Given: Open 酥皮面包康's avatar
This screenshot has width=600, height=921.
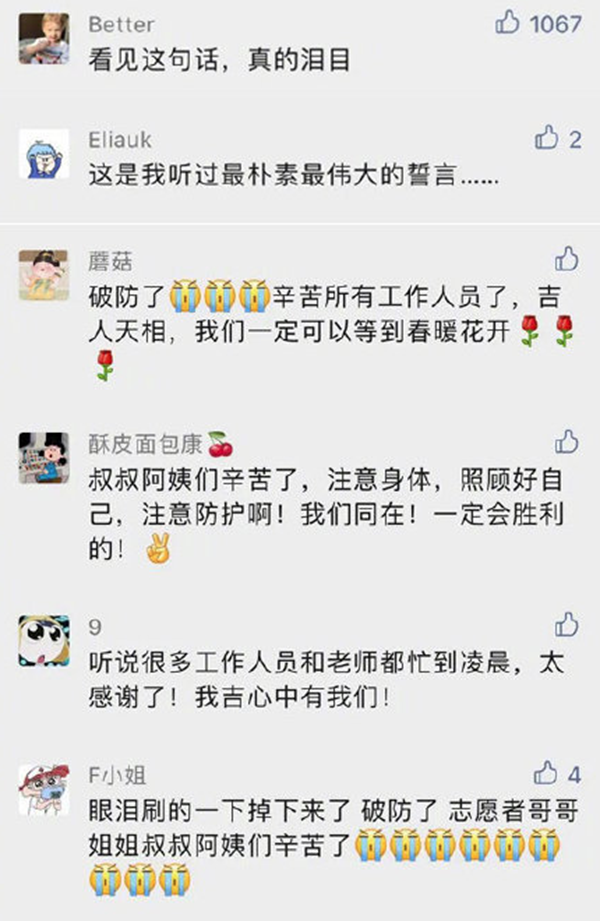Looking at the screenshot, I should point(44,458).
